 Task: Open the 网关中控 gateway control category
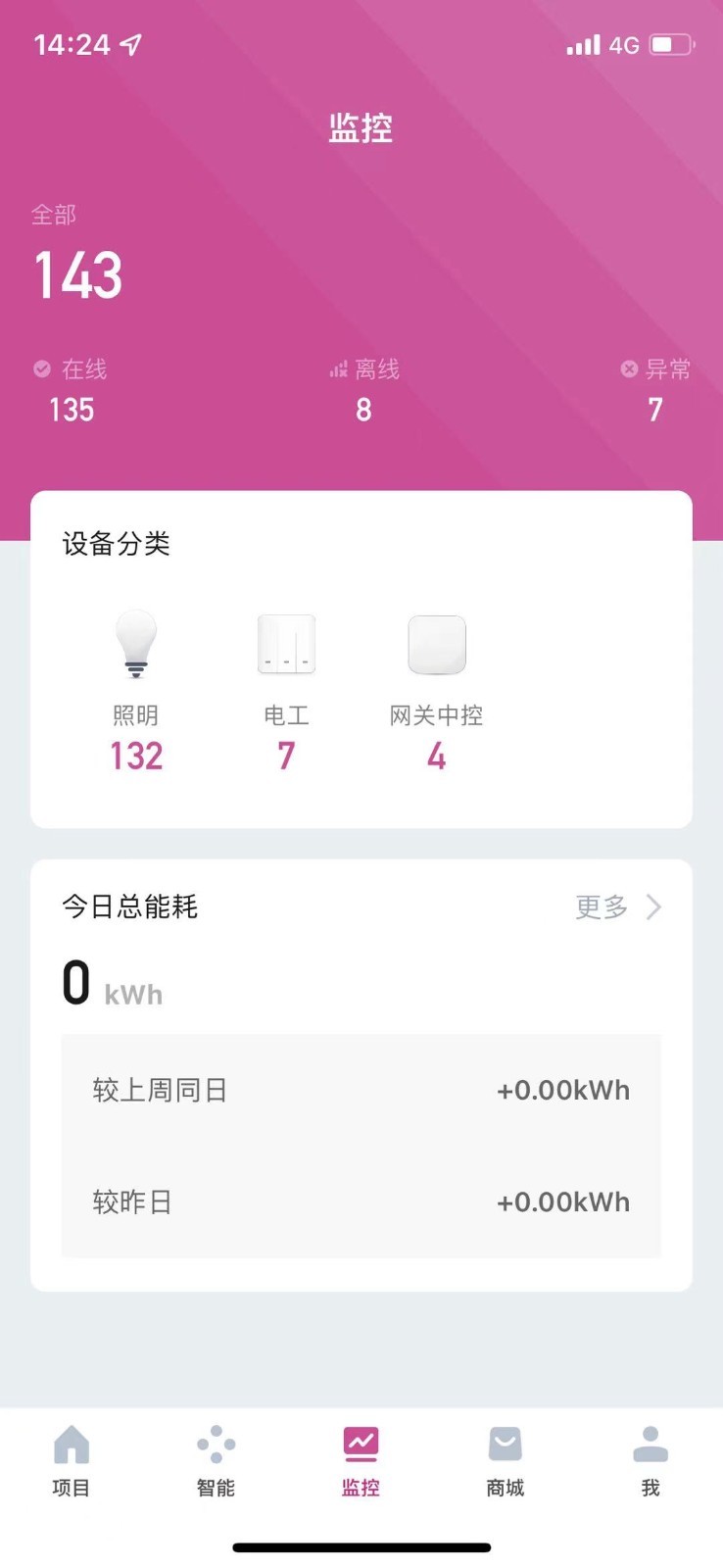(436, 686)
